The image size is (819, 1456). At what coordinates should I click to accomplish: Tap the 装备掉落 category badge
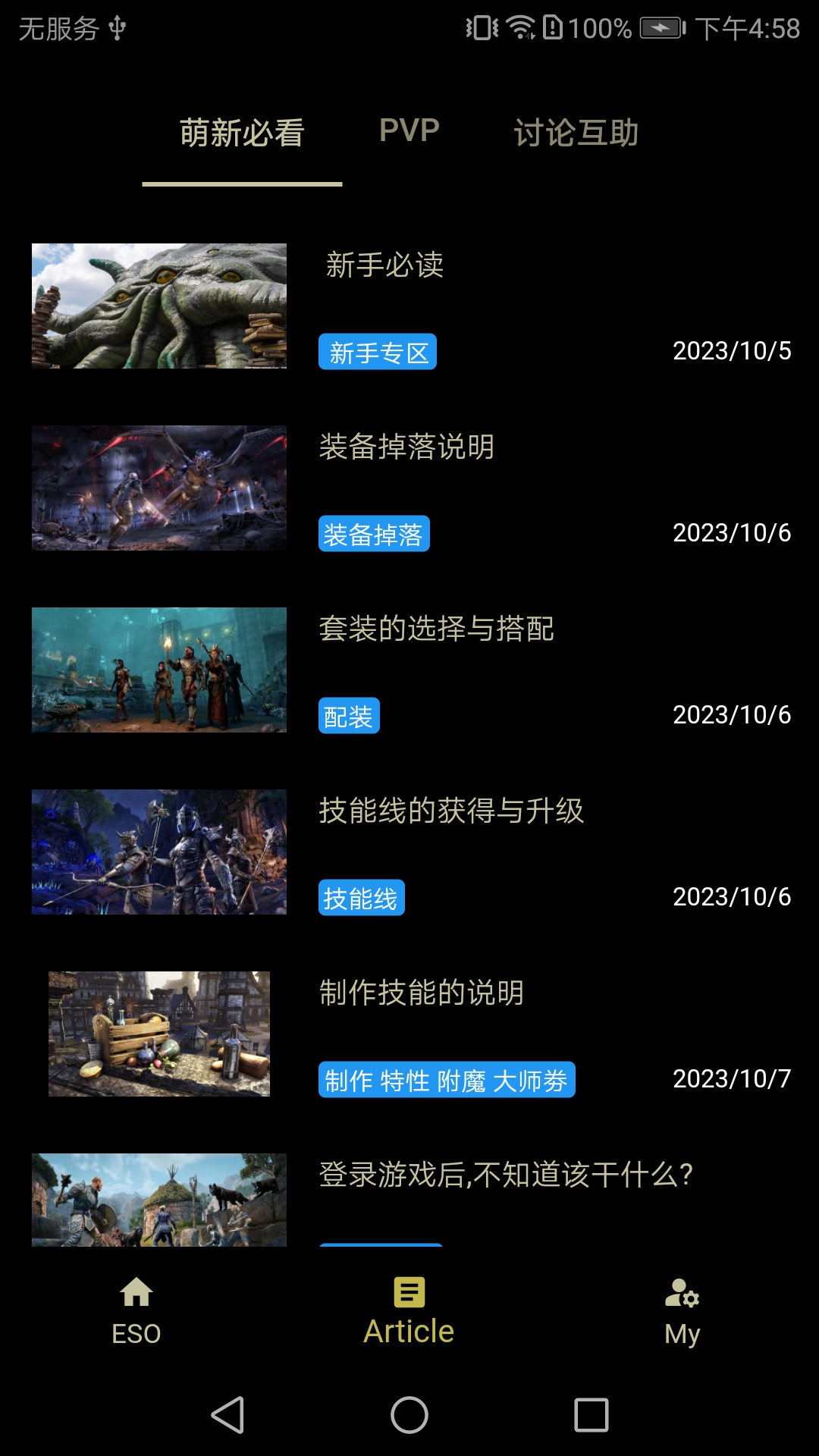(374, 534)
